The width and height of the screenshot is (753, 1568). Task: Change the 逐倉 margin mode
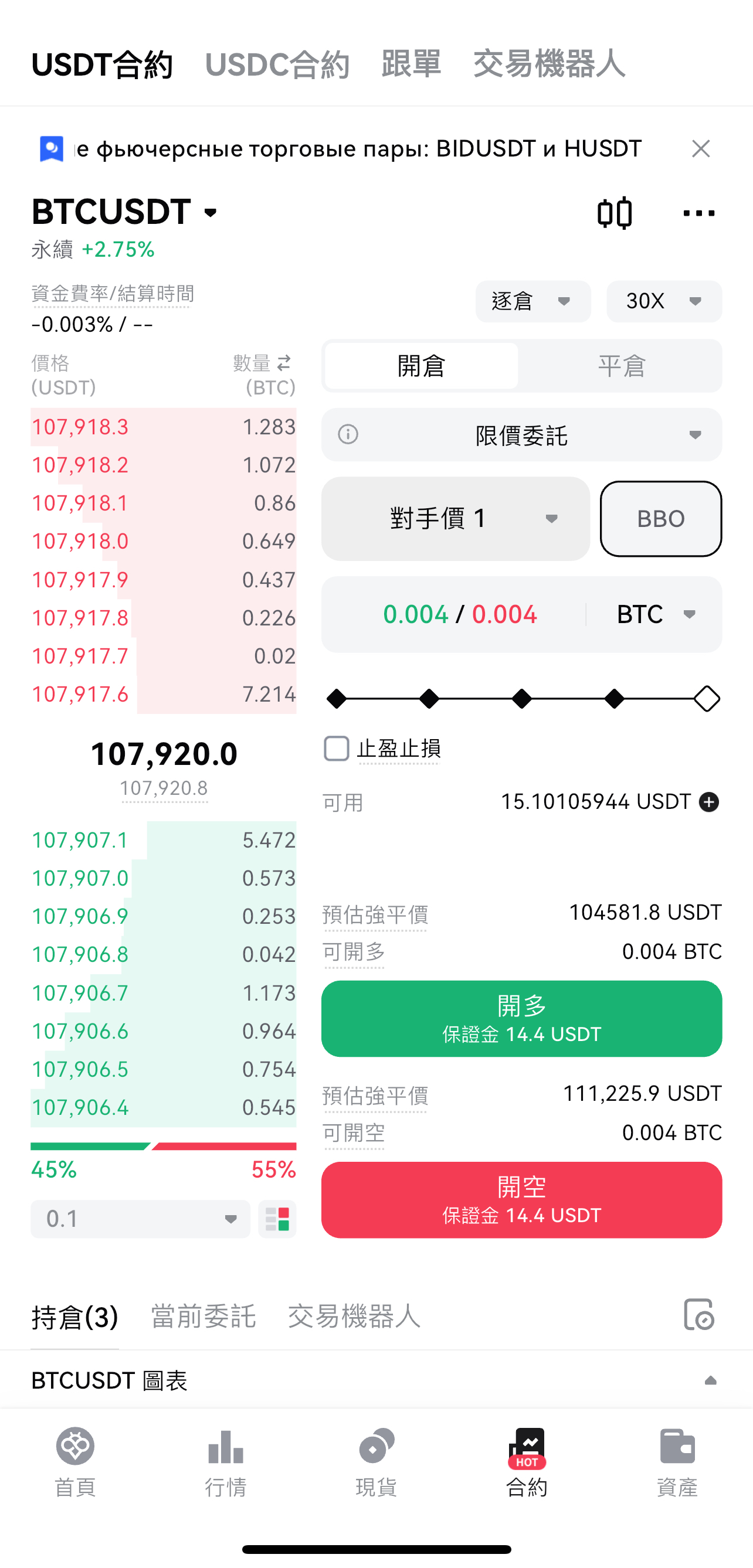[532, 301]
